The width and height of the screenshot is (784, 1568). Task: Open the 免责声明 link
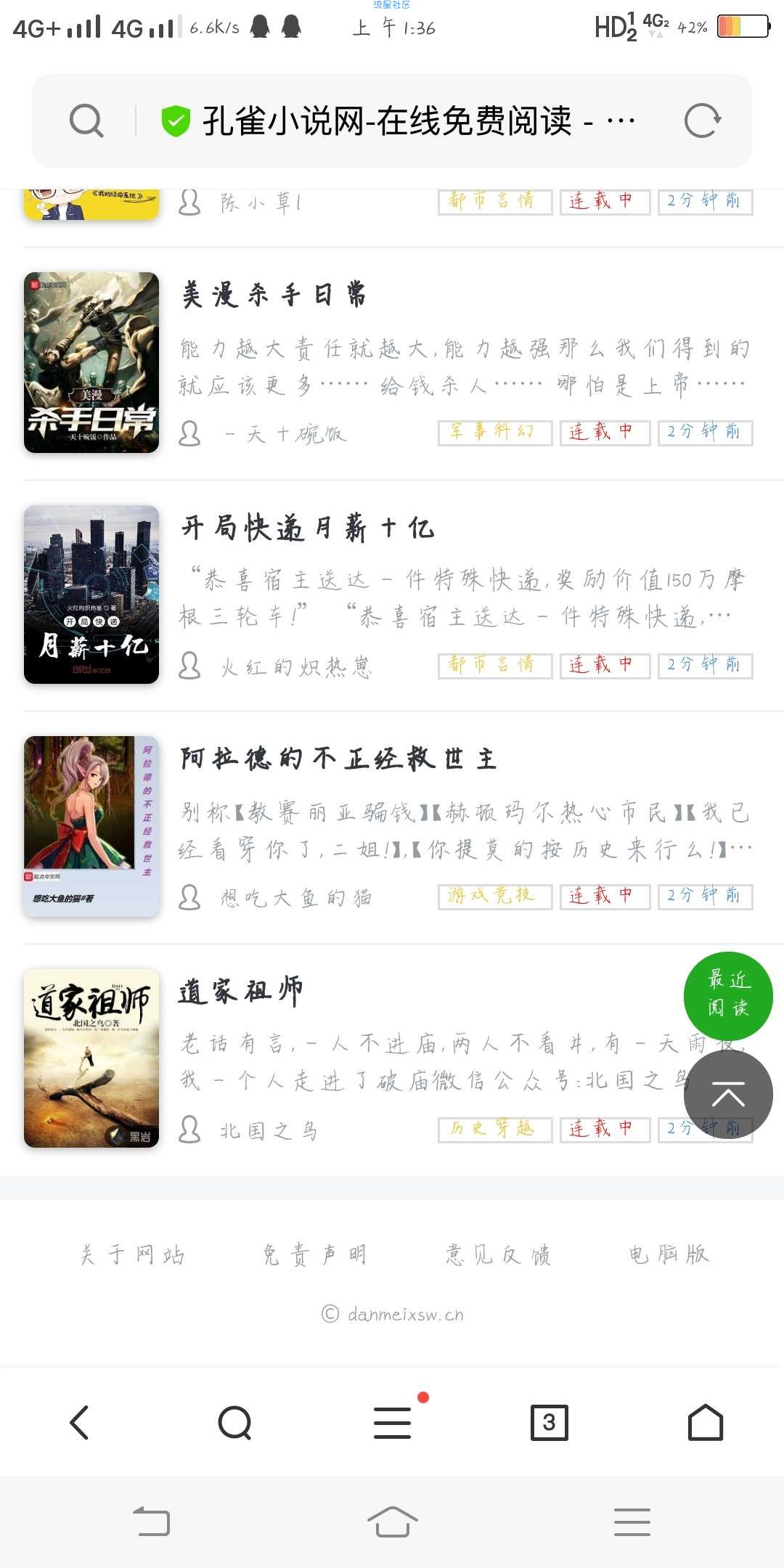click(314, 1254)
